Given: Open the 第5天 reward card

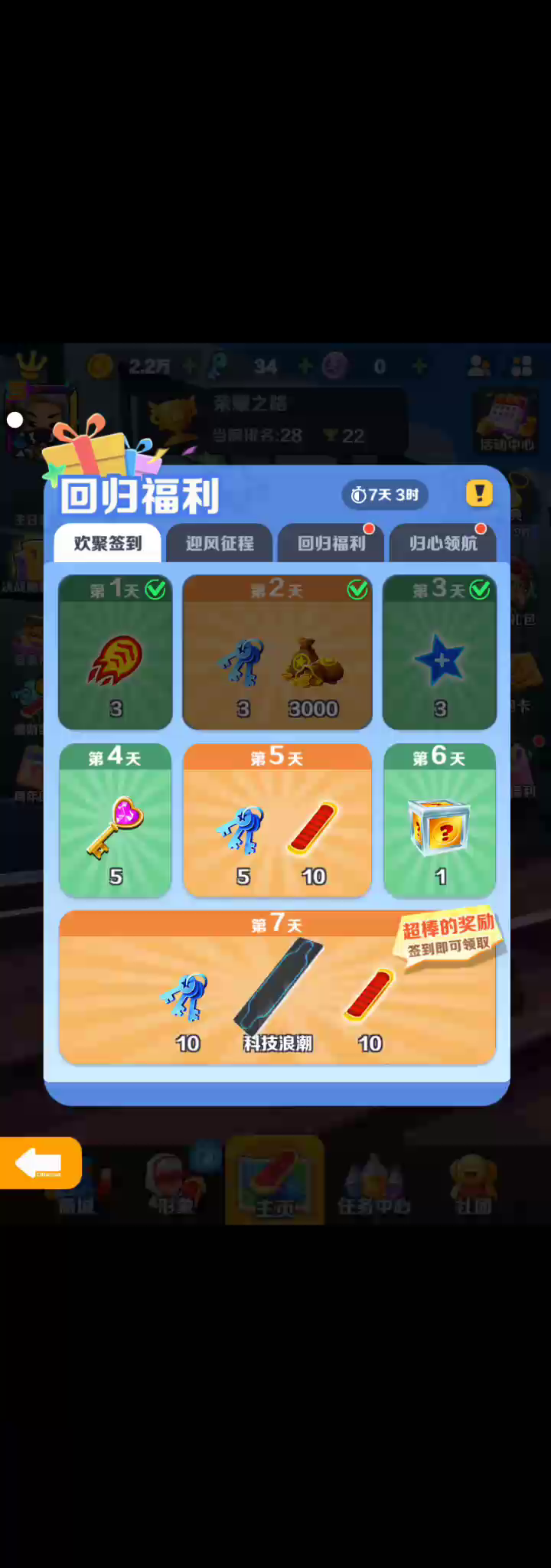Looking at the screenshot, I should coord(277,820).
